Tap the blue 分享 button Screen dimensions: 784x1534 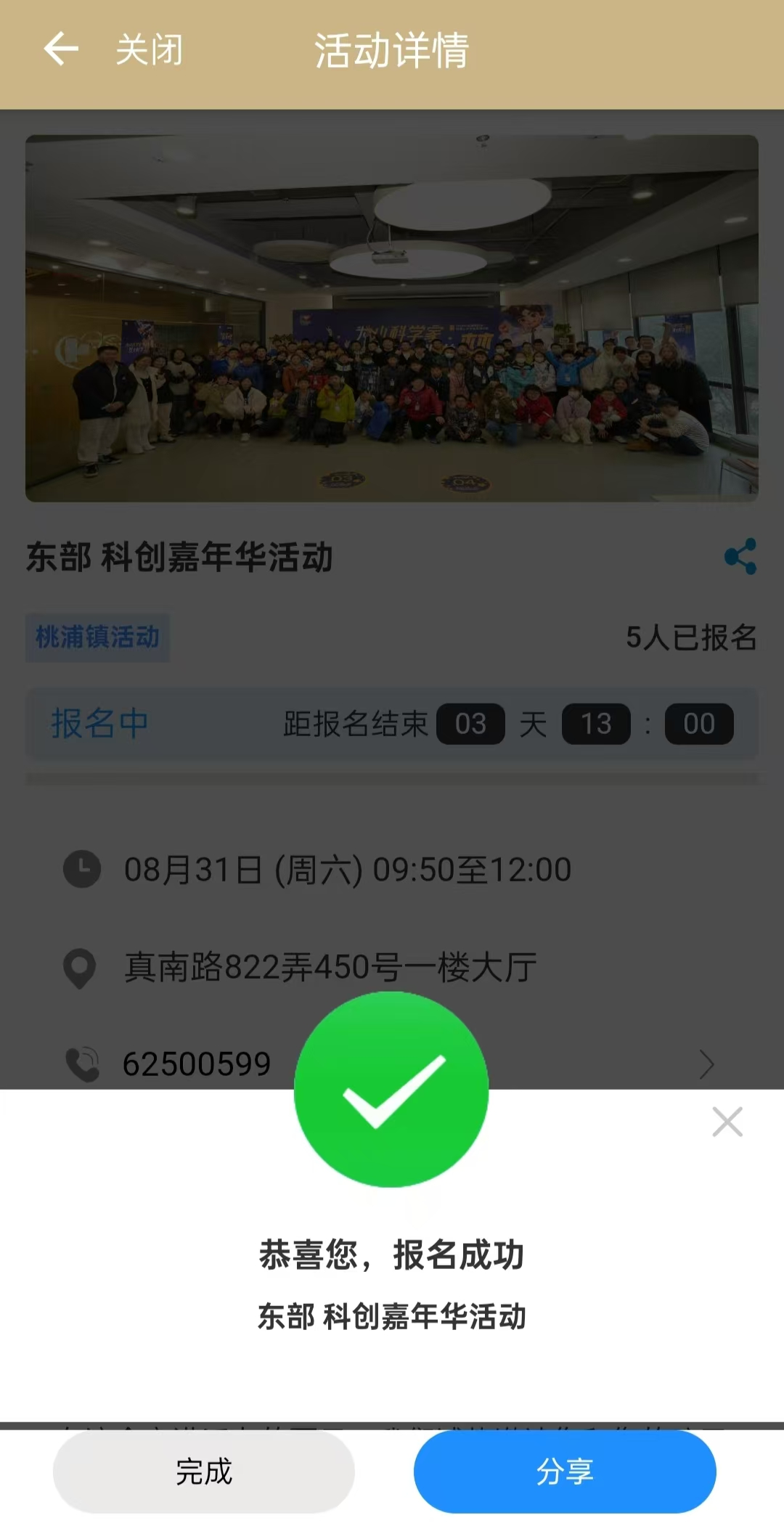(x=565, y=1472)
